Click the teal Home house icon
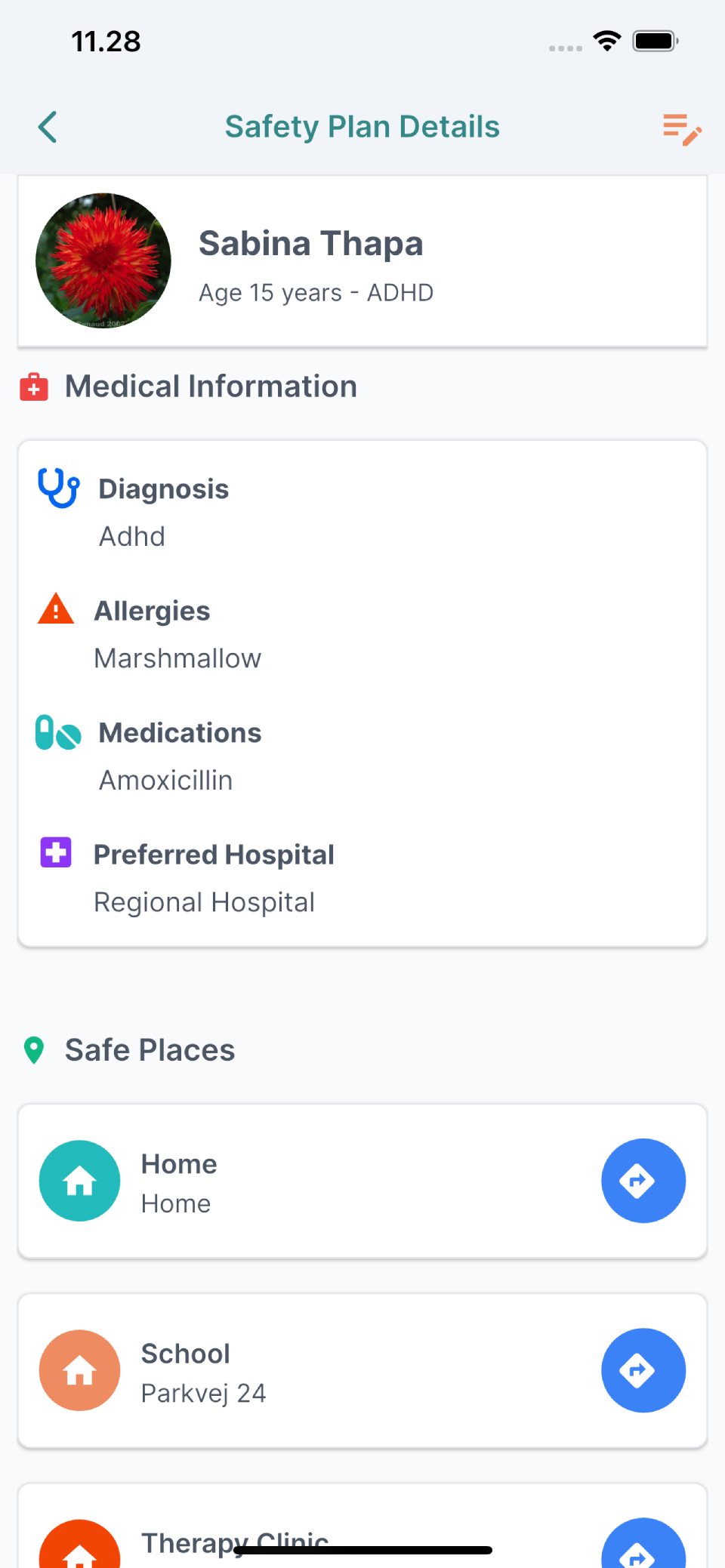This screenshot has height=1568, width=725. (79, 1181)
